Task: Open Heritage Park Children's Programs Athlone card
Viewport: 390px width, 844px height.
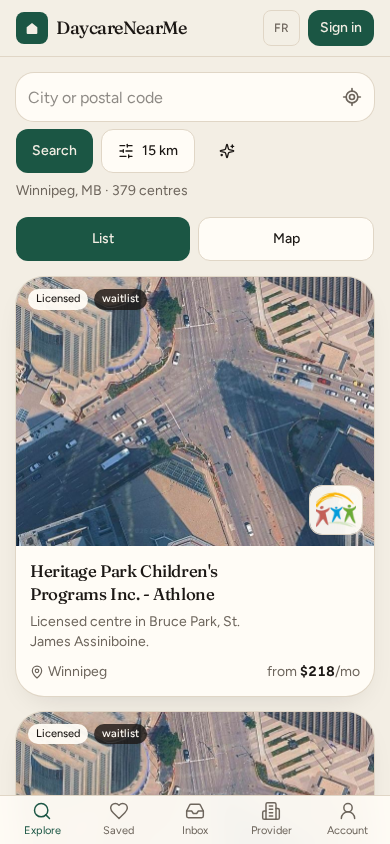Action: click(195, 487)
